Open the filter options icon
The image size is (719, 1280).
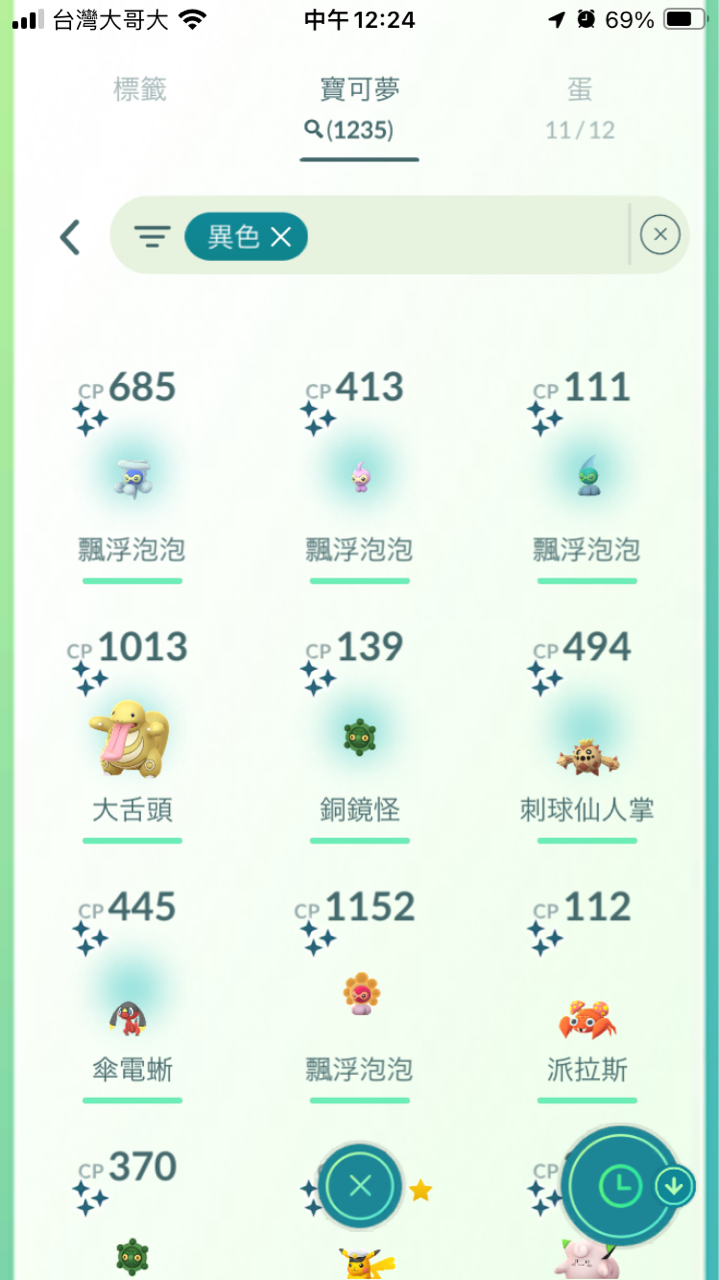tap(152, 237)
